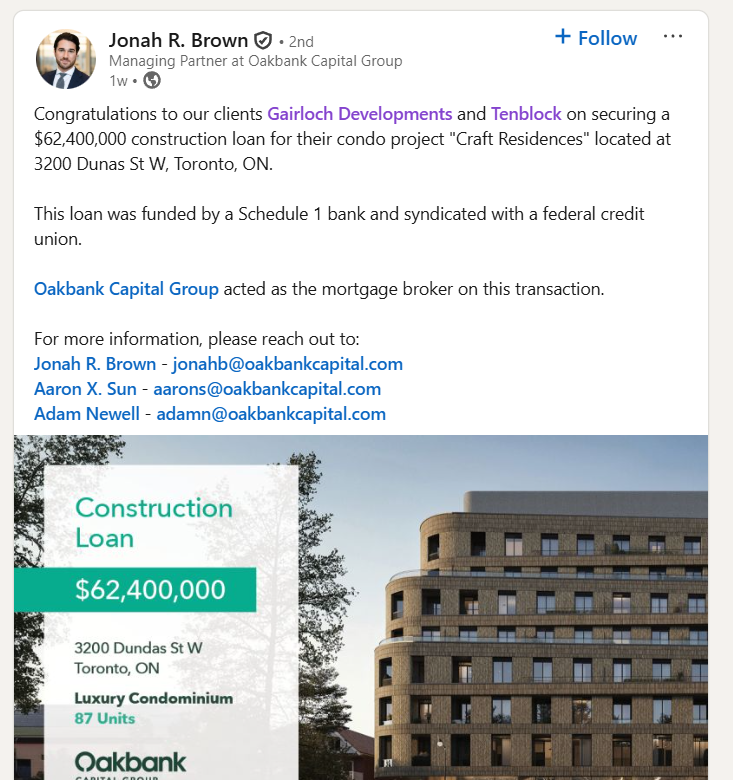Viewport: 733px width, 780px height.
Task: Open the post overflow menu
Action: coord(673,37)
